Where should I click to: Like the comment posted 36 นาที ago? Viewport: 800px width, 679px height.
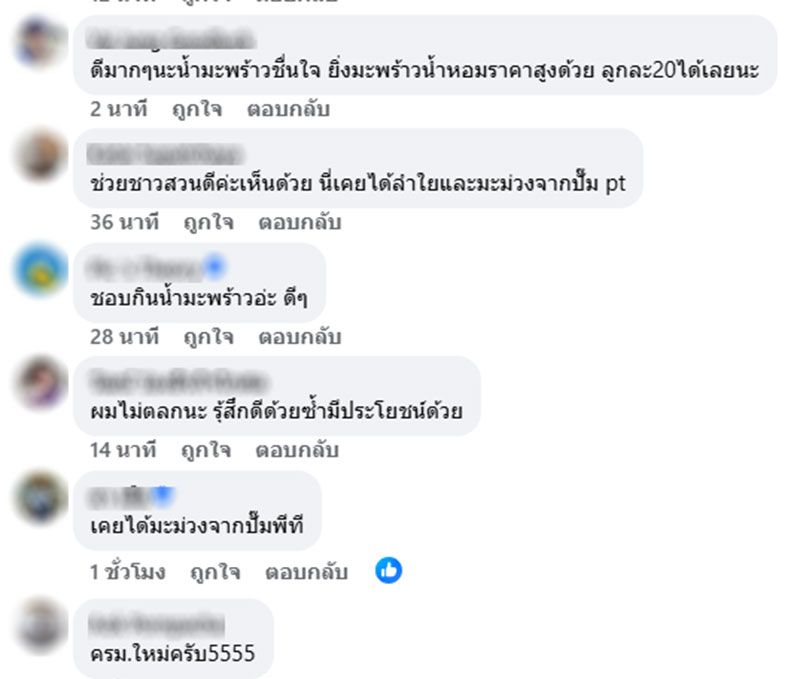coord(209,222)
